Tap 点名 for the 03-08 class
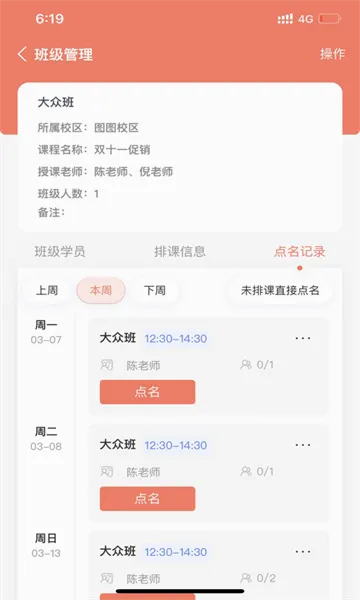Viewport: 360px width, 600px height. point(147,499)
